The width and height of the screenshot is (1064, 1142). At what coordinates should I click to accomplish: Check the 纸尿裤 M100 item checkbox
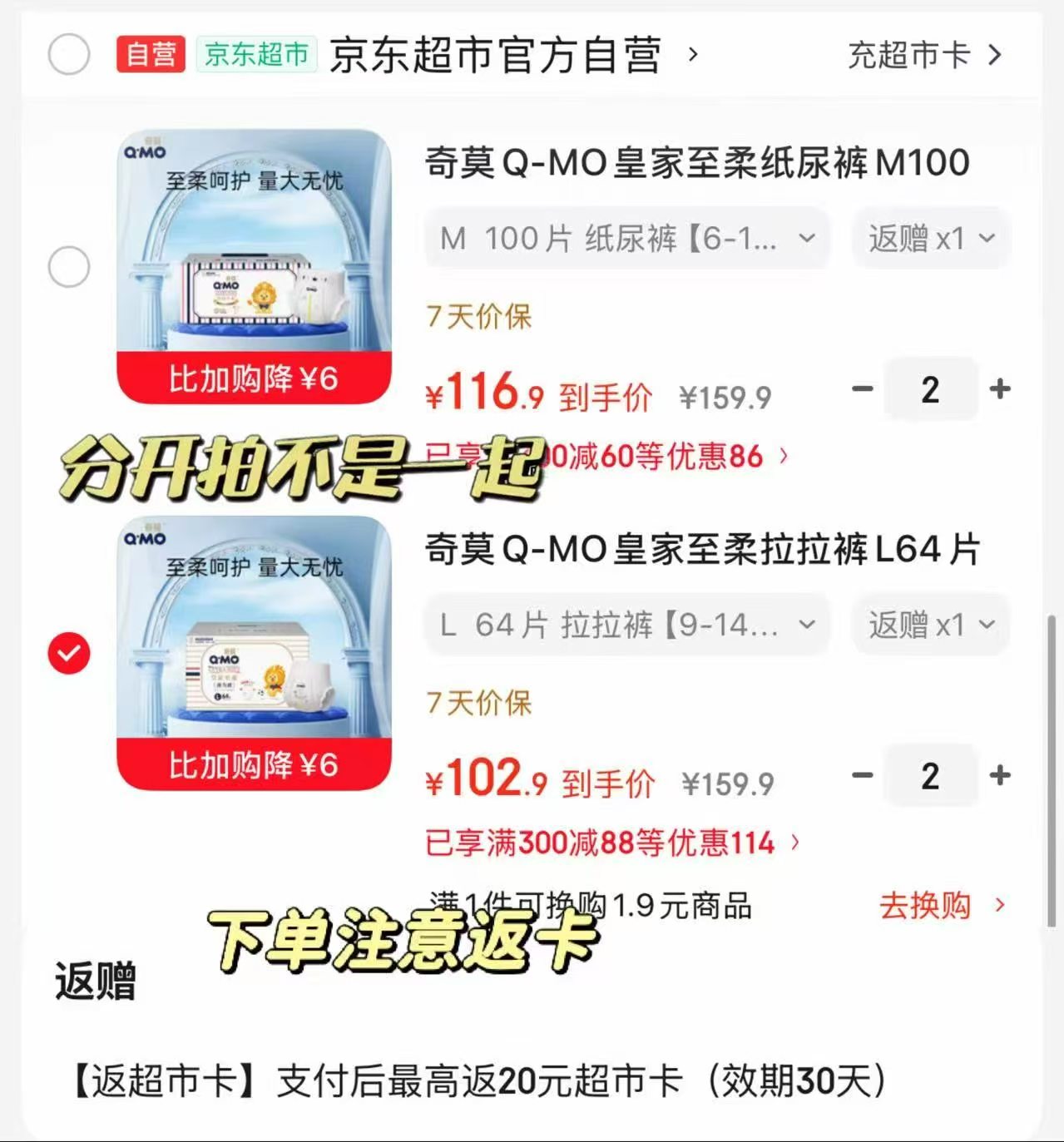click(69, 267)
